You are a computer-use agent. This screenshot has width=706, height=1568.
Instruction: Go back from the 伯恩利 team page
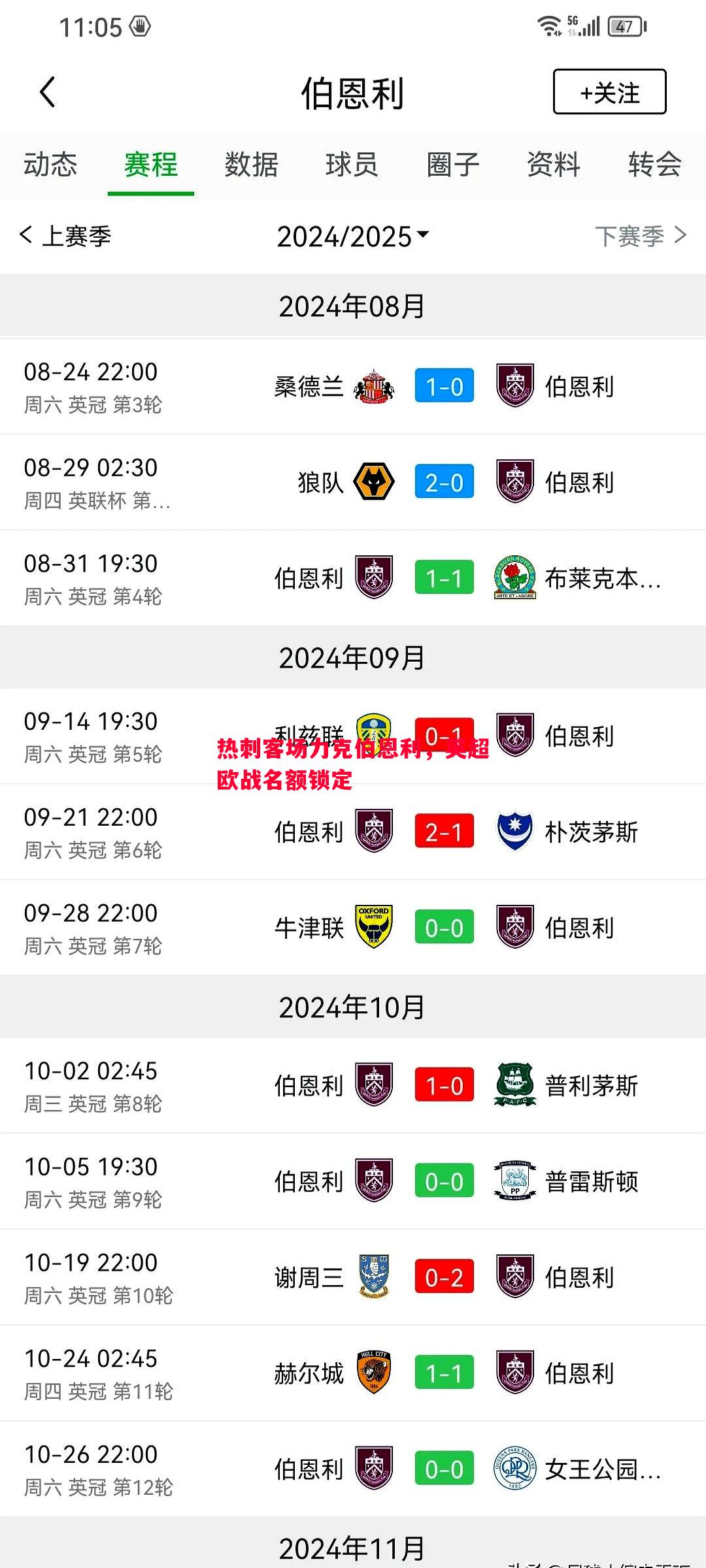coord(48,92)
